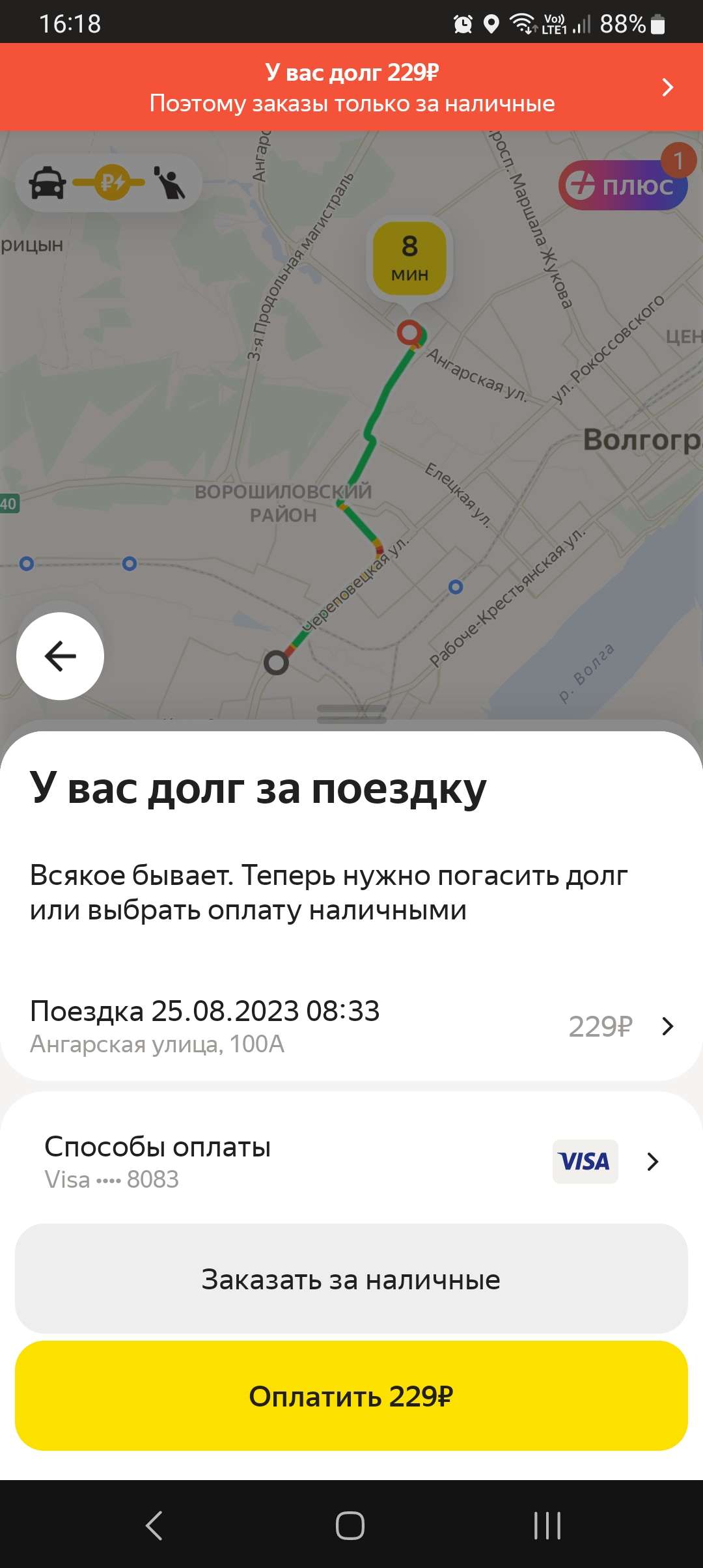
Task: Change payment method Visa 8083
Action: coord(351,1162)
